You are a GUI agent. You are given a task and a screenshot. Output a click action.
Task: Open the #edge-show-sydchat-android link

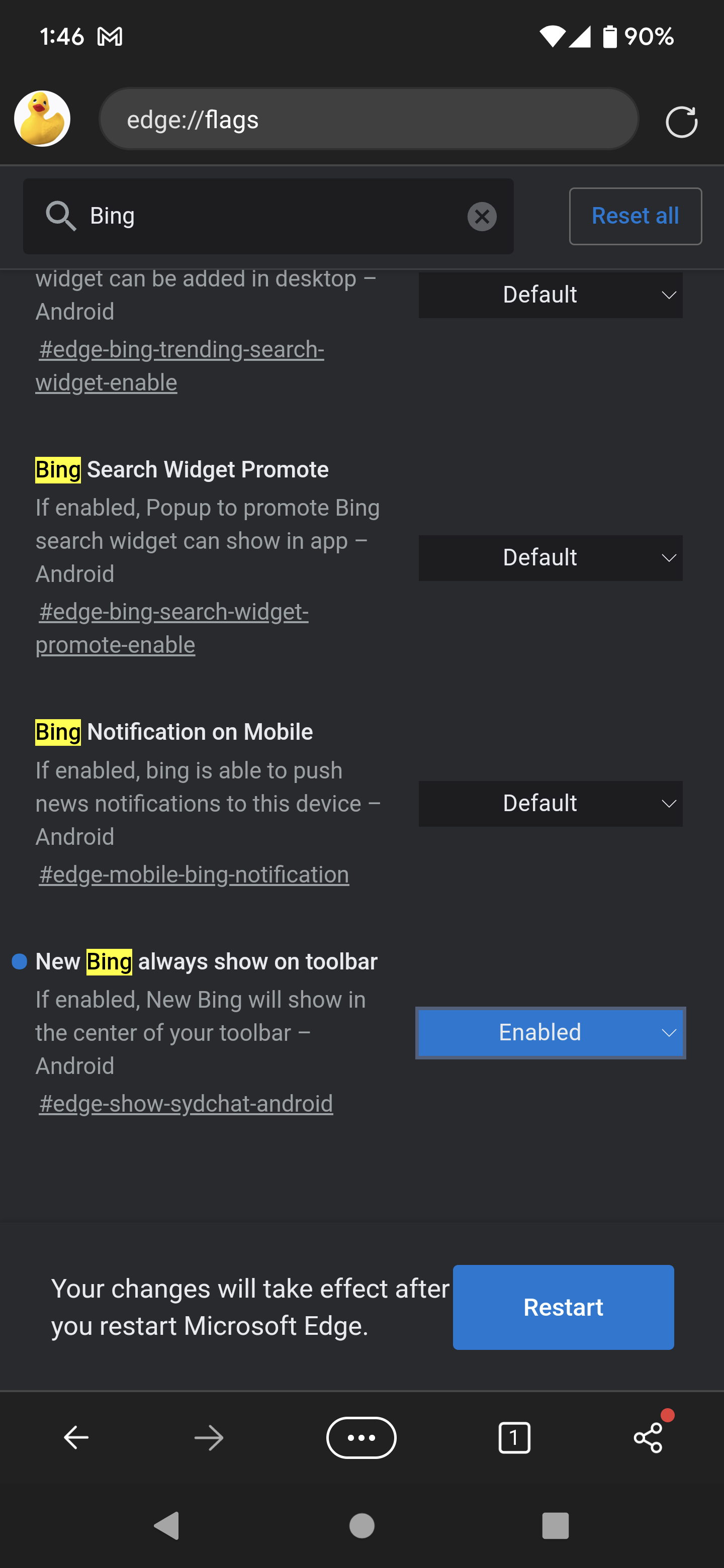point(186,1104)
